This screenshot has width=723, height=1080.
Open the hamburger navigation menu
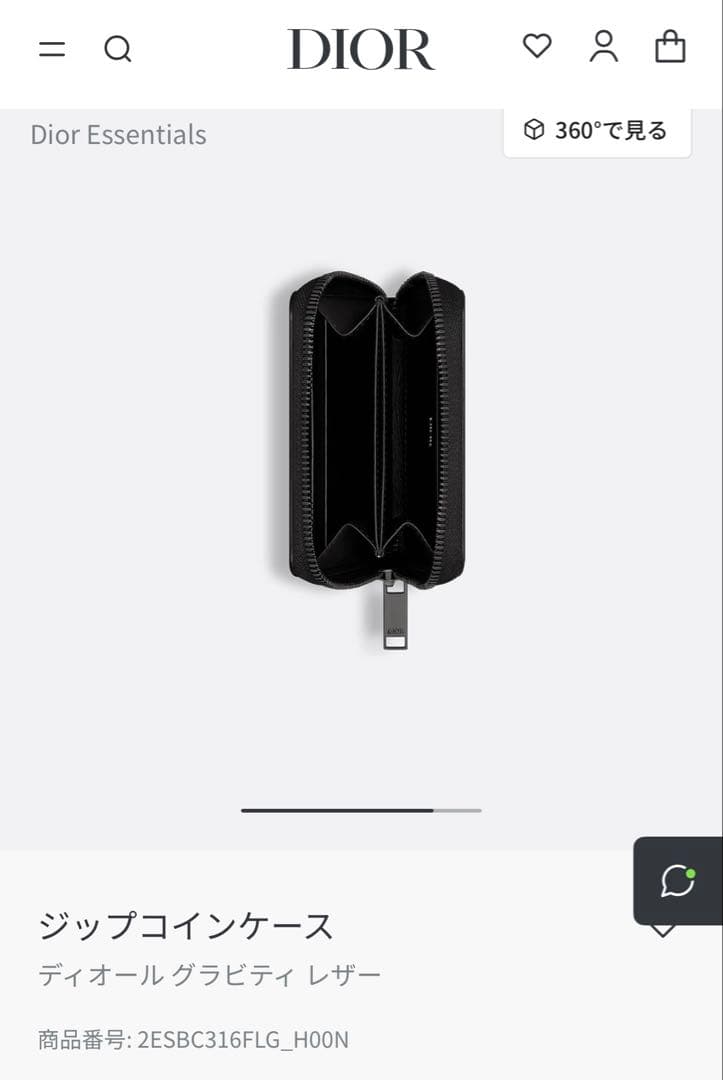click(x=51, y=48)
